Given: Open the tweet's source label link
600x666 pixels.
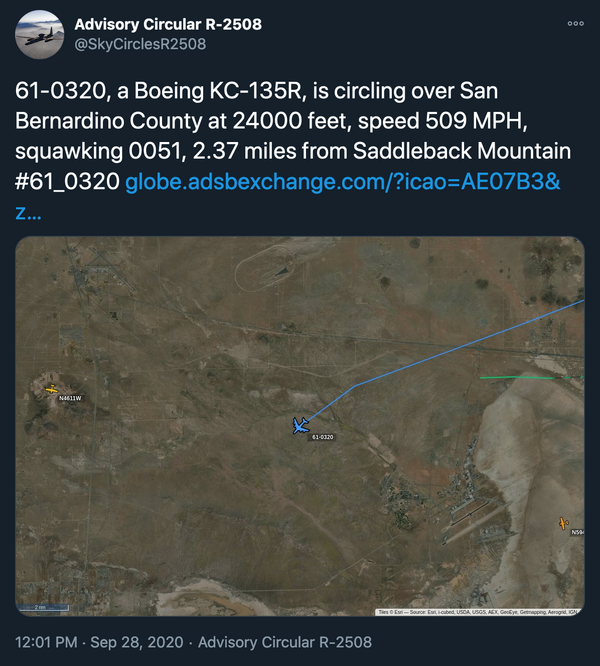Looking at the screenshot, I should (x=285, y=642).
